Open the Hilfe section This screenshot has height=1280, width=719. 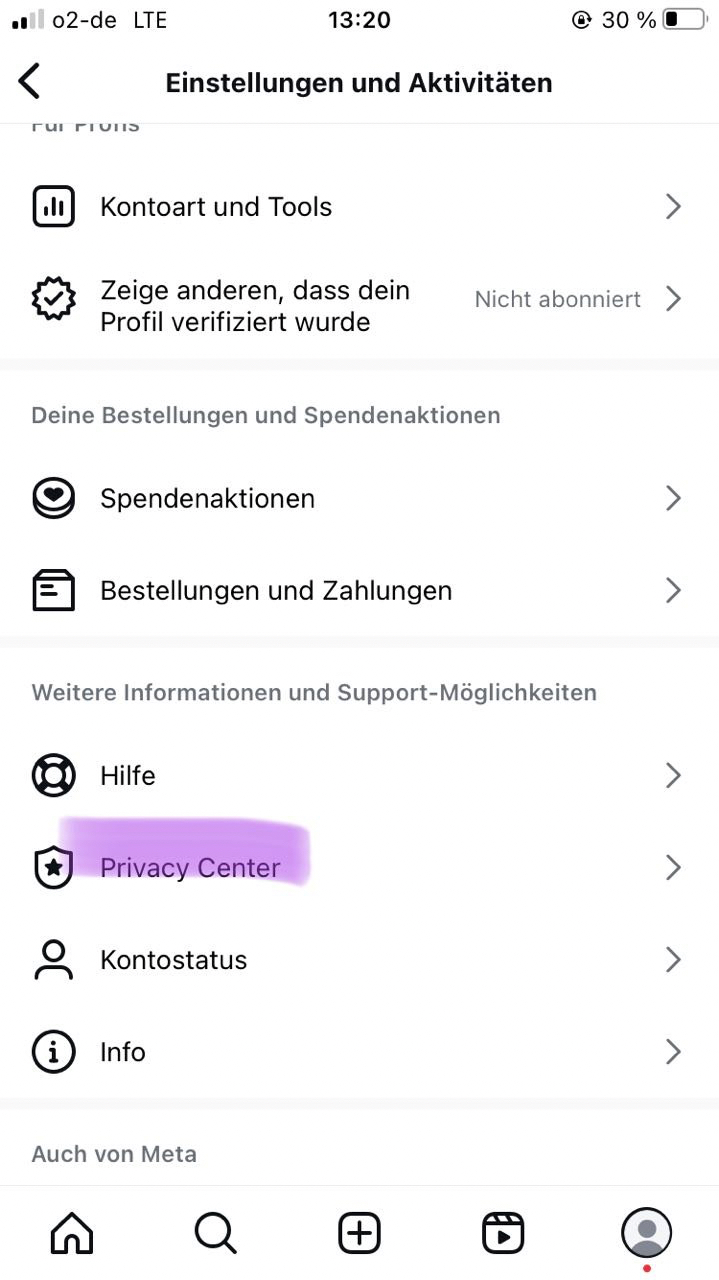click(358, 775)
